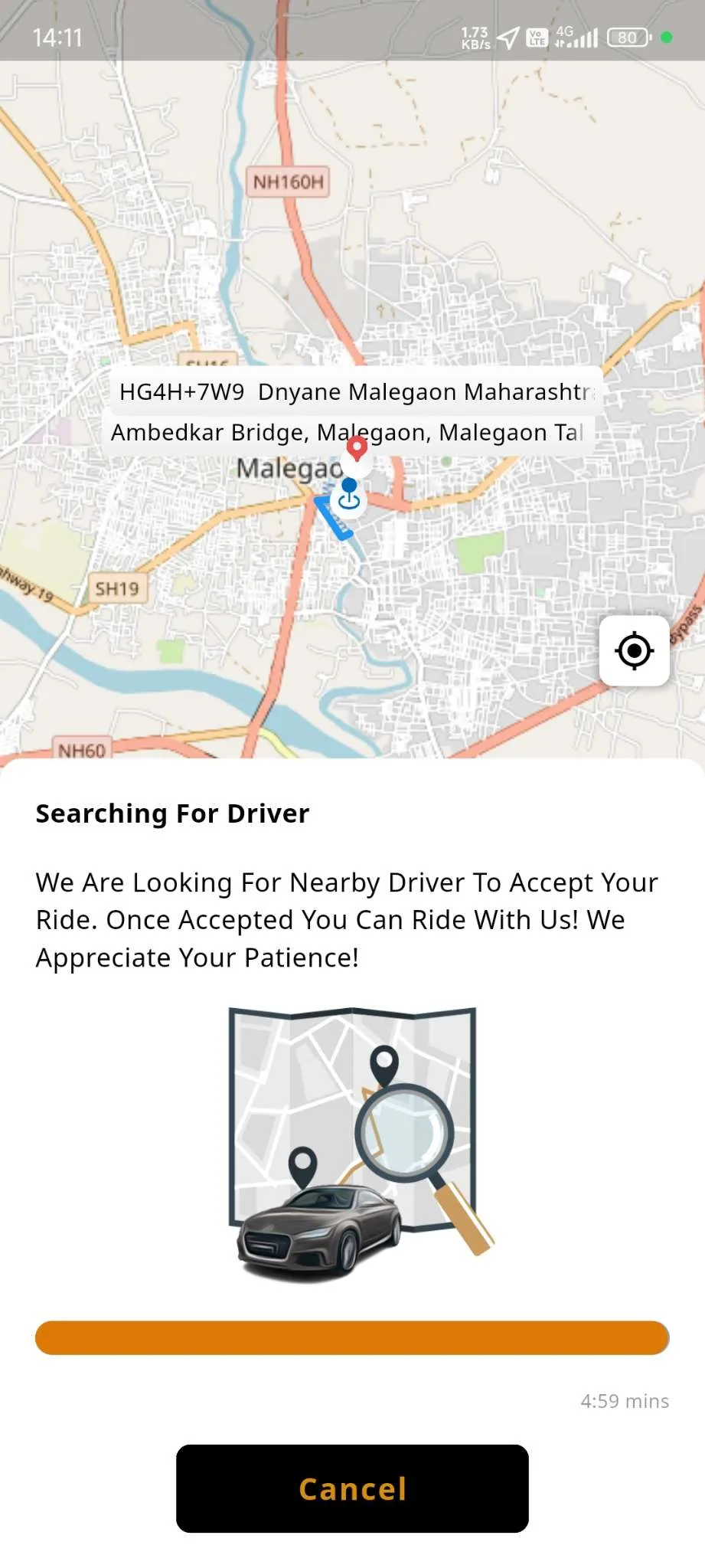
Task: Click the SH19 highway badge
Action: (x=119, y=588)
